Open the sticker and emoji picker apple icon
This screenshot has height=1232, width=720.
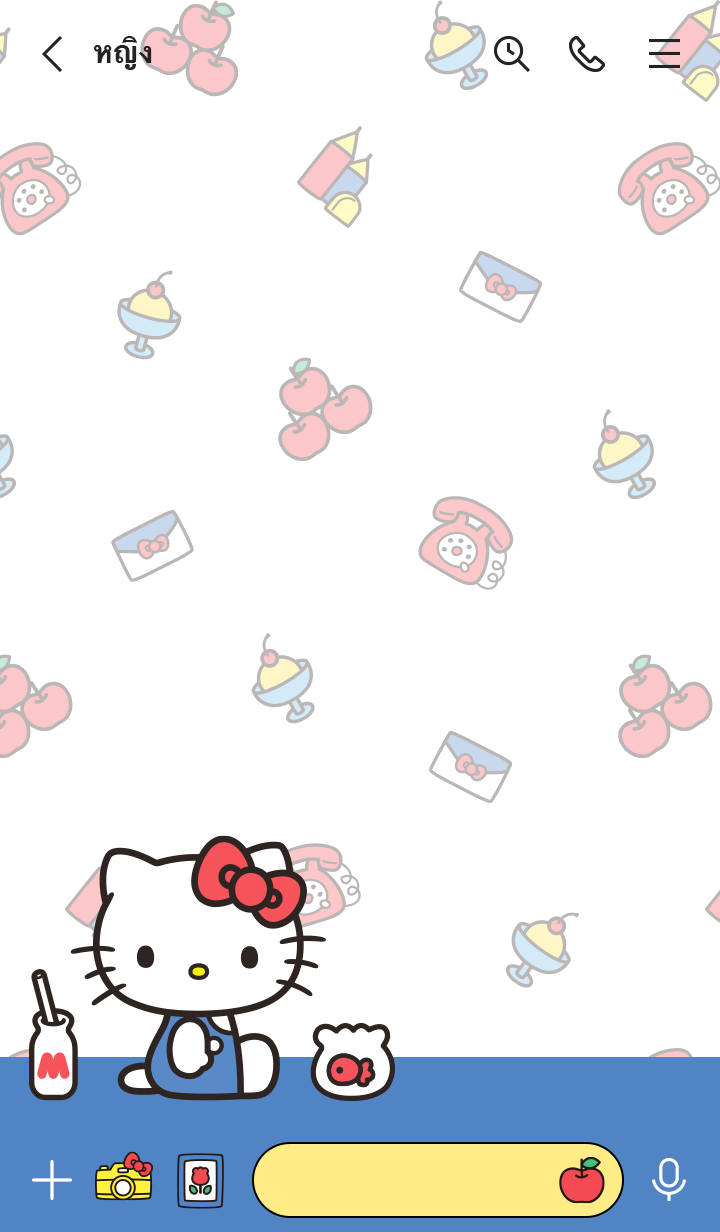[x=581, y=1180]
